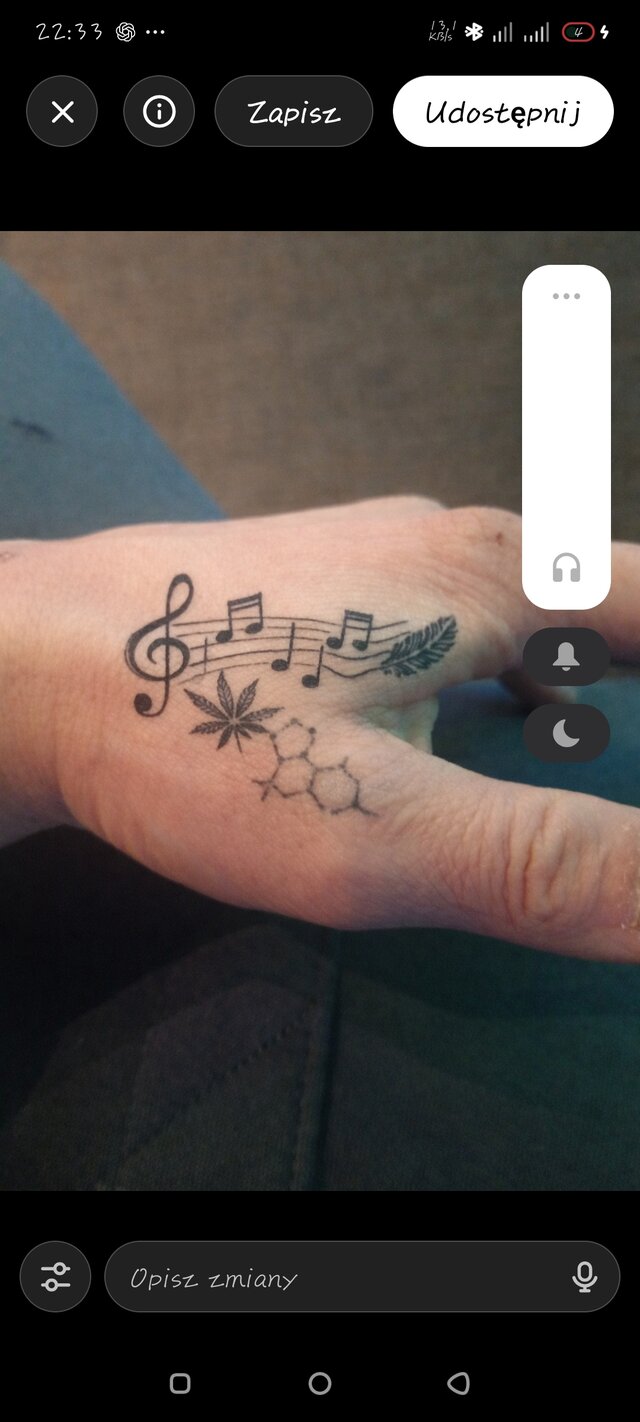This screenshot has width=640, height=1422.
Task: Start voice input with the microphone
Action: coord(584,1277)
